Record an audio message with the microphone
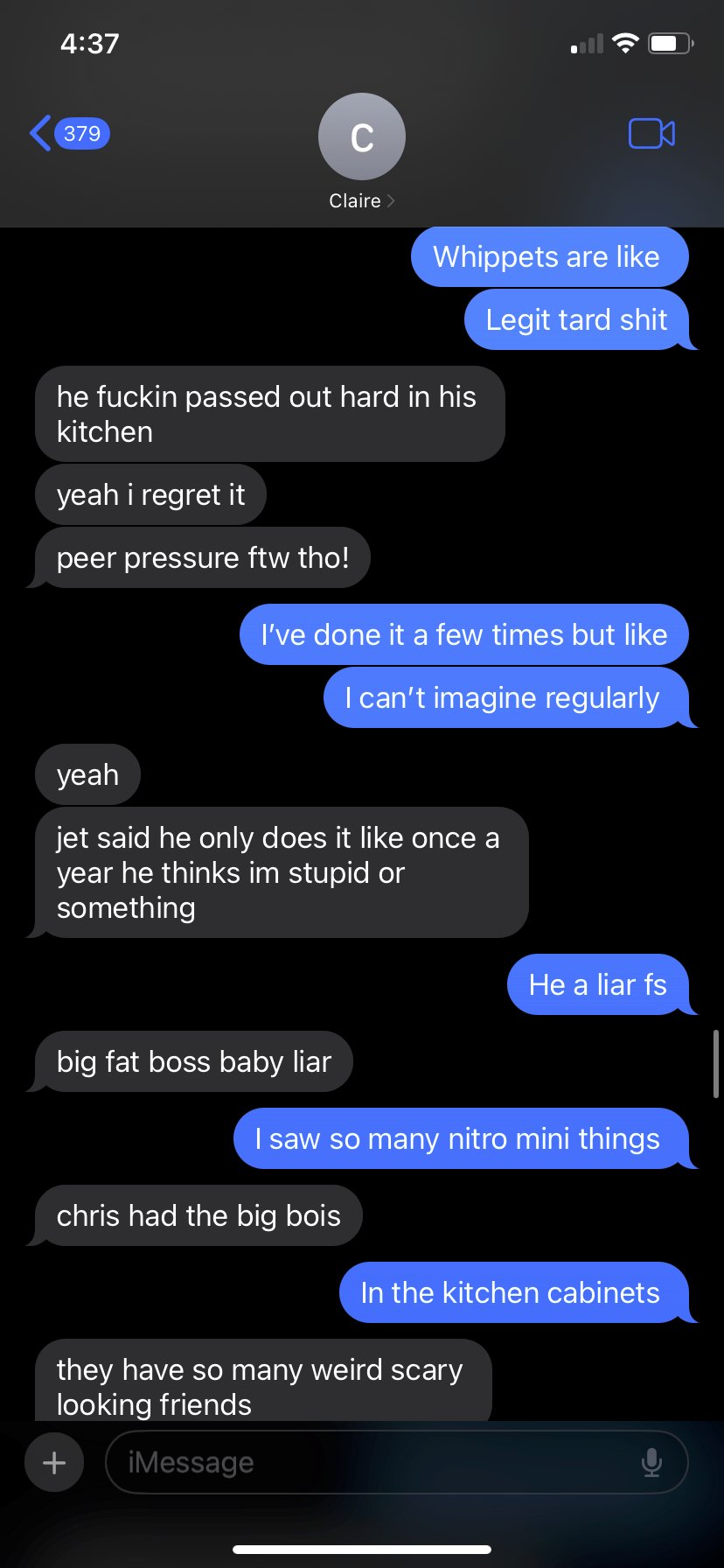 coord(651,1462)
